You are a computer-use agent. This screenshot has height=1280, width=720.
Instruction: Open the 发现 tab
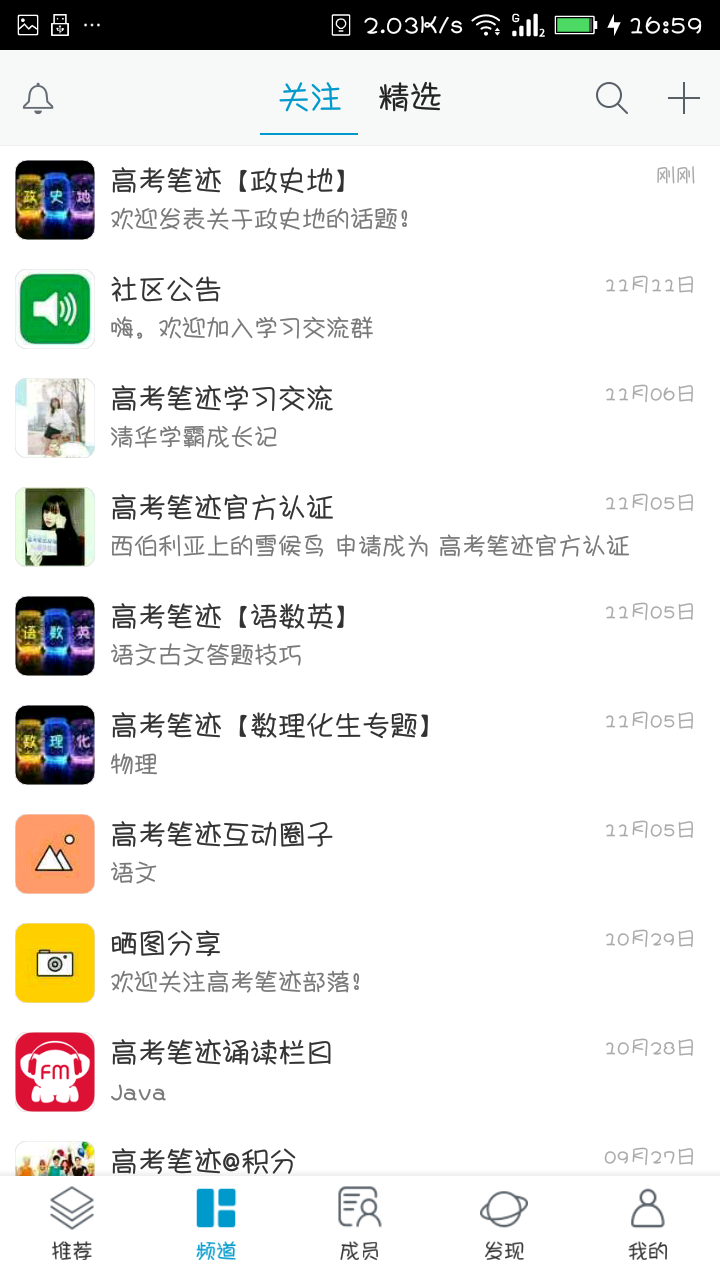coord(504,1224)
